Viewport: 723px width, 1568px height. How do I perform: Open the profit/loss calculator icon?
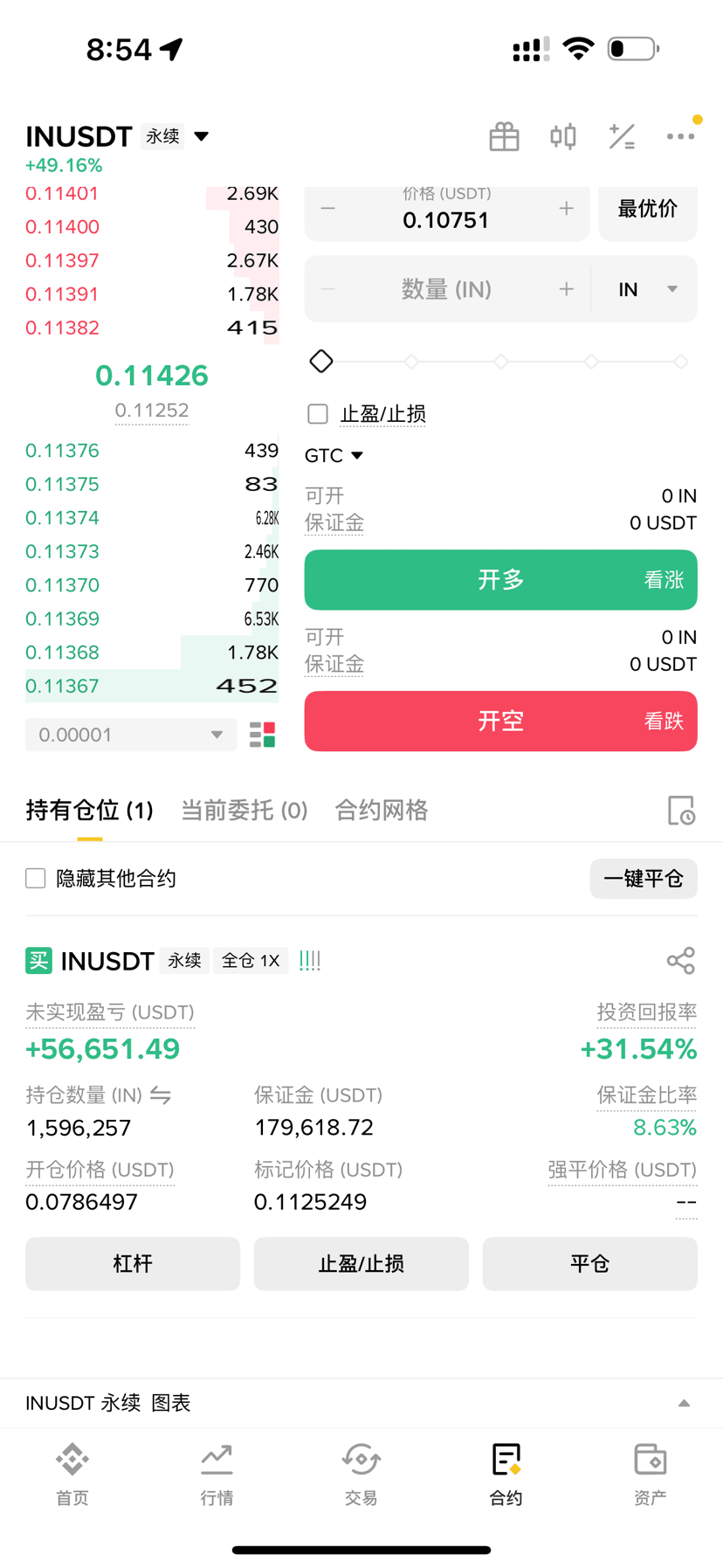622,136
